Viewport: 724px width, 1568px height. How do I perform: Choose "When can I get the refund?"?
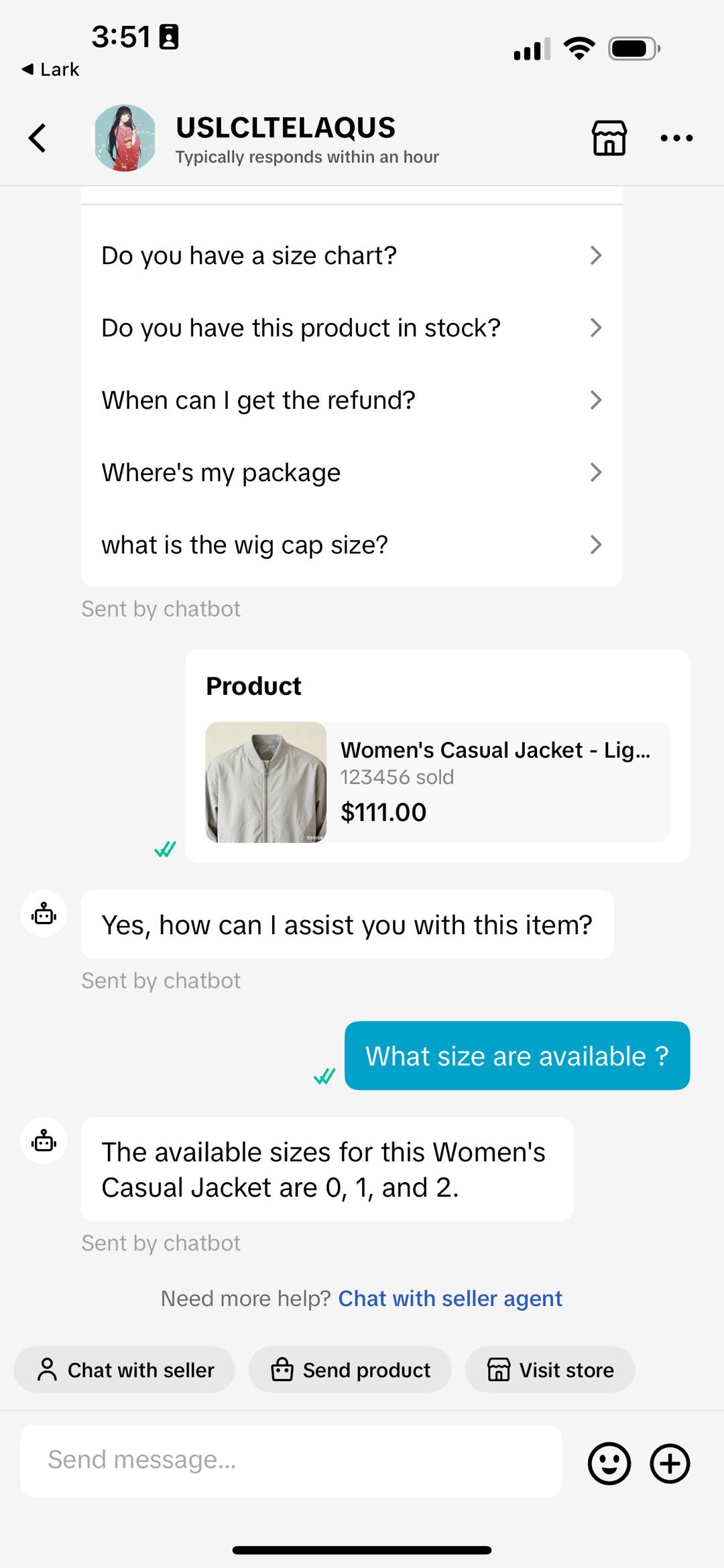[351, 400]
